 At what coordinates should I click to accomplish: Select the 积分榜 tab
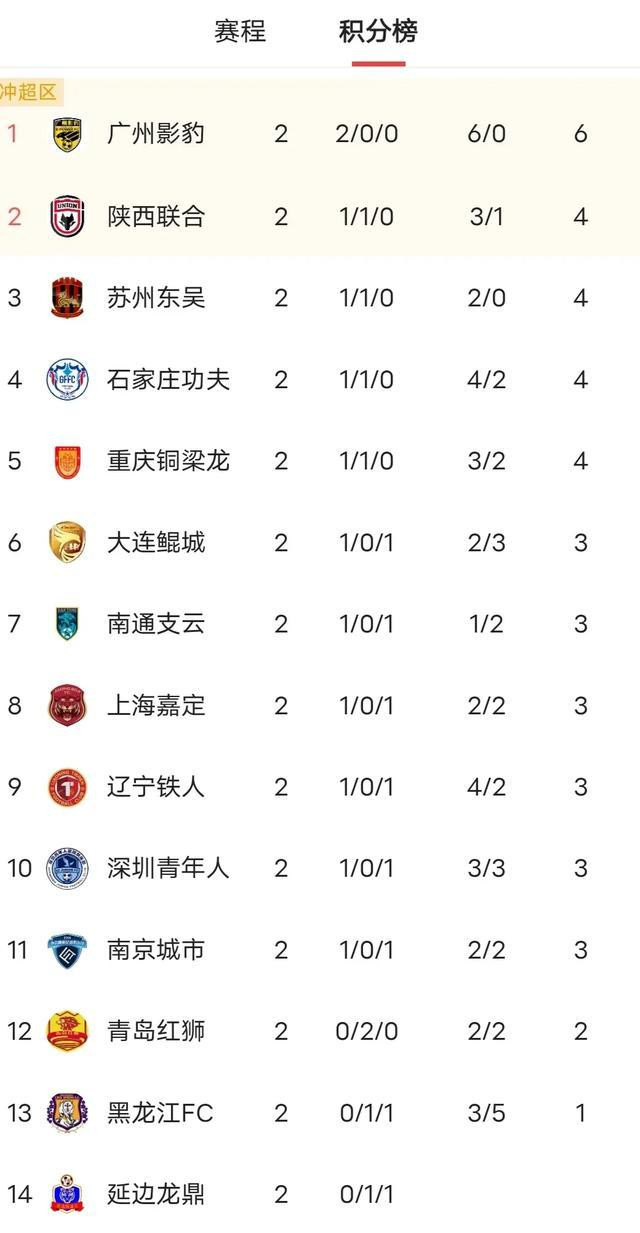click(x=378, y=31)
